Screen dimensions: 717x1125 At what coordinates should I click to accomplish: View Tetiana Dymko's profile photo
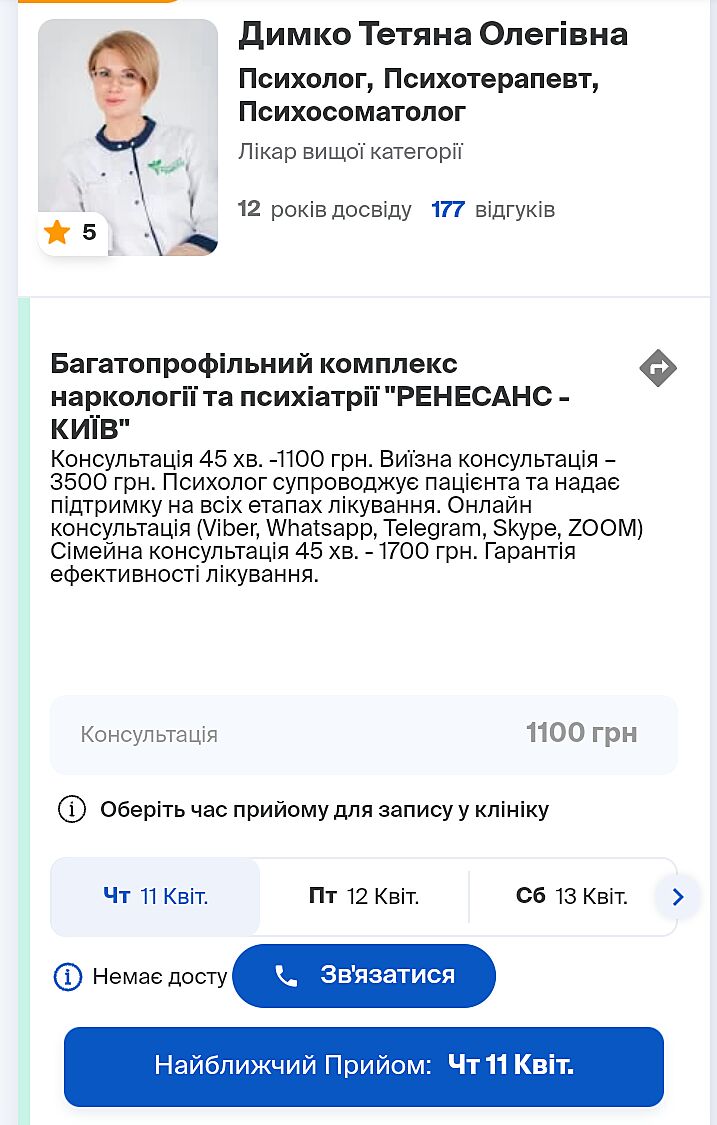tap(128, 137)
